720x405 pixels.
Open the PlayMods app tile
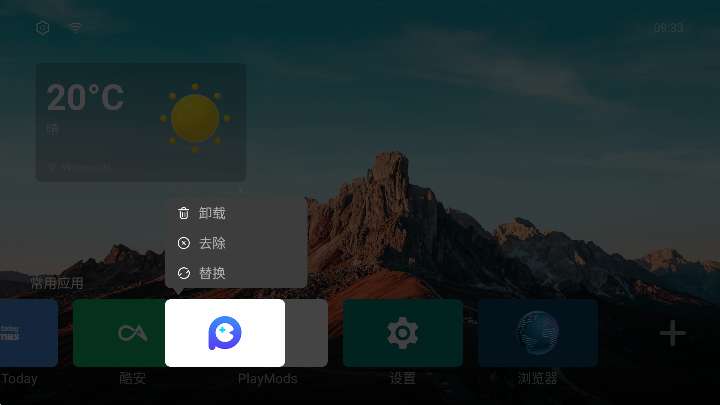point(225,333)
